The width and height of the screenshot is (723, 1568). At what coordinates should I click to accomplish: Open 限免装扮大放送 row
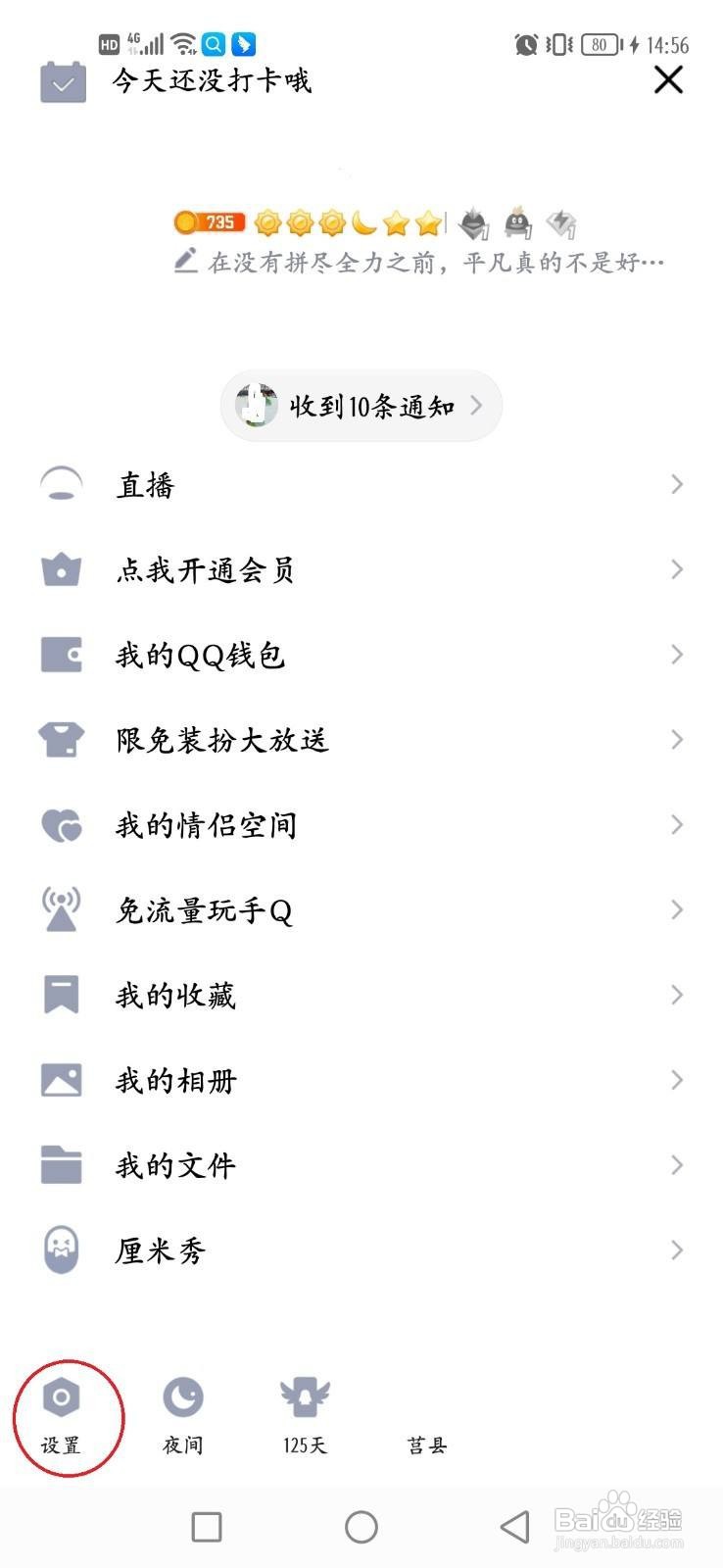pyautogui.click(x=361, y=740)
